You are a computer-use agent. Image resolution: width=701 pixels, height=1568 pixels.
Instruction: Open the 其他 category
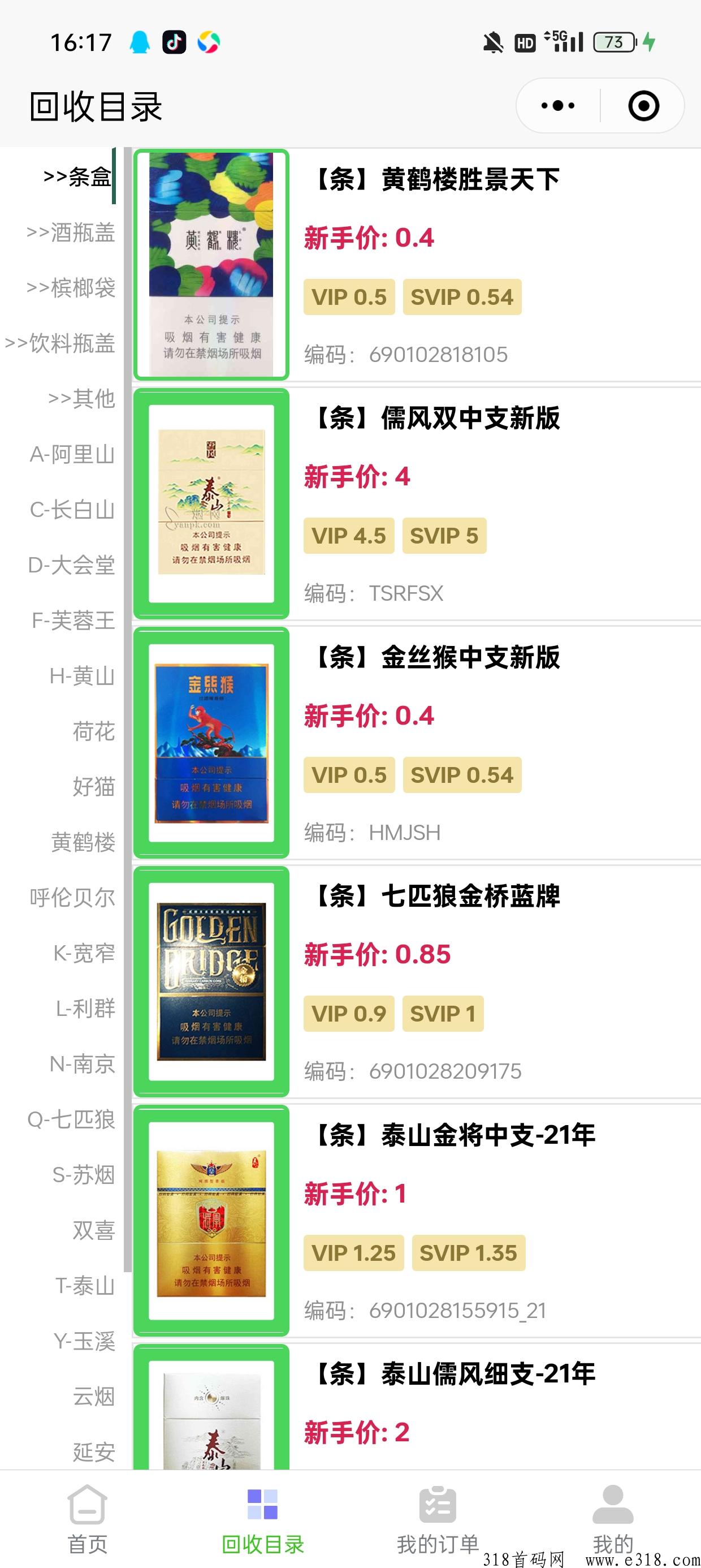click(81, 399)
